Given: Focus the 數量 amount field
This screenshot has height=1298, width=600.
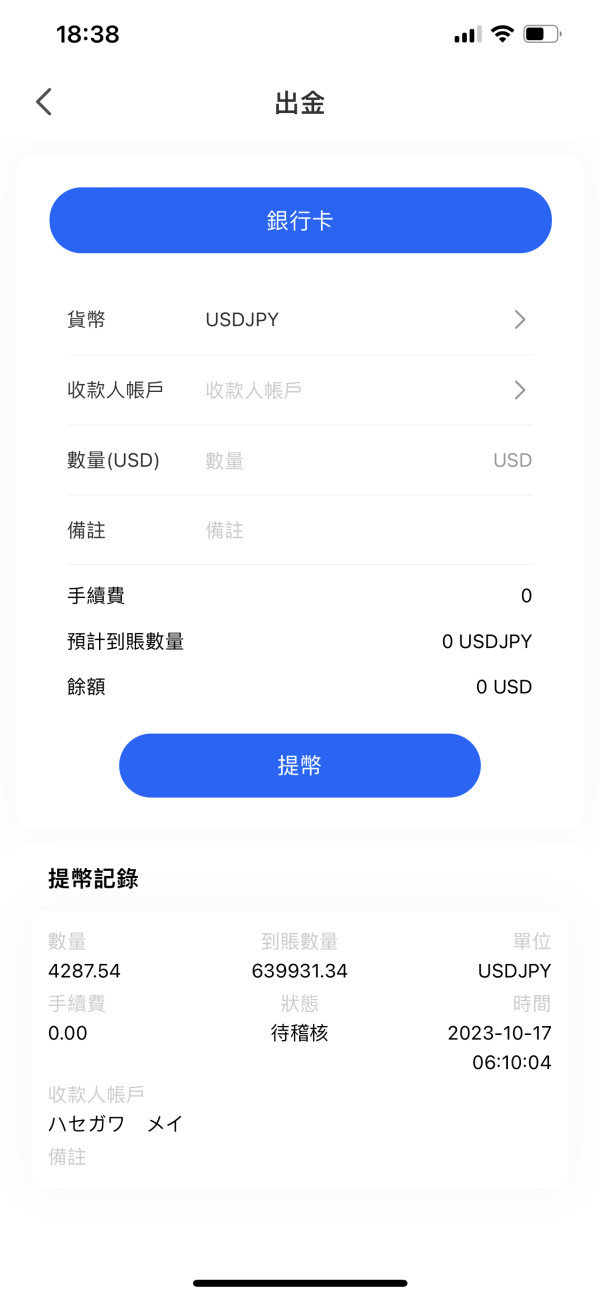Looking at the screenshot, I should (x=299, y=460).
